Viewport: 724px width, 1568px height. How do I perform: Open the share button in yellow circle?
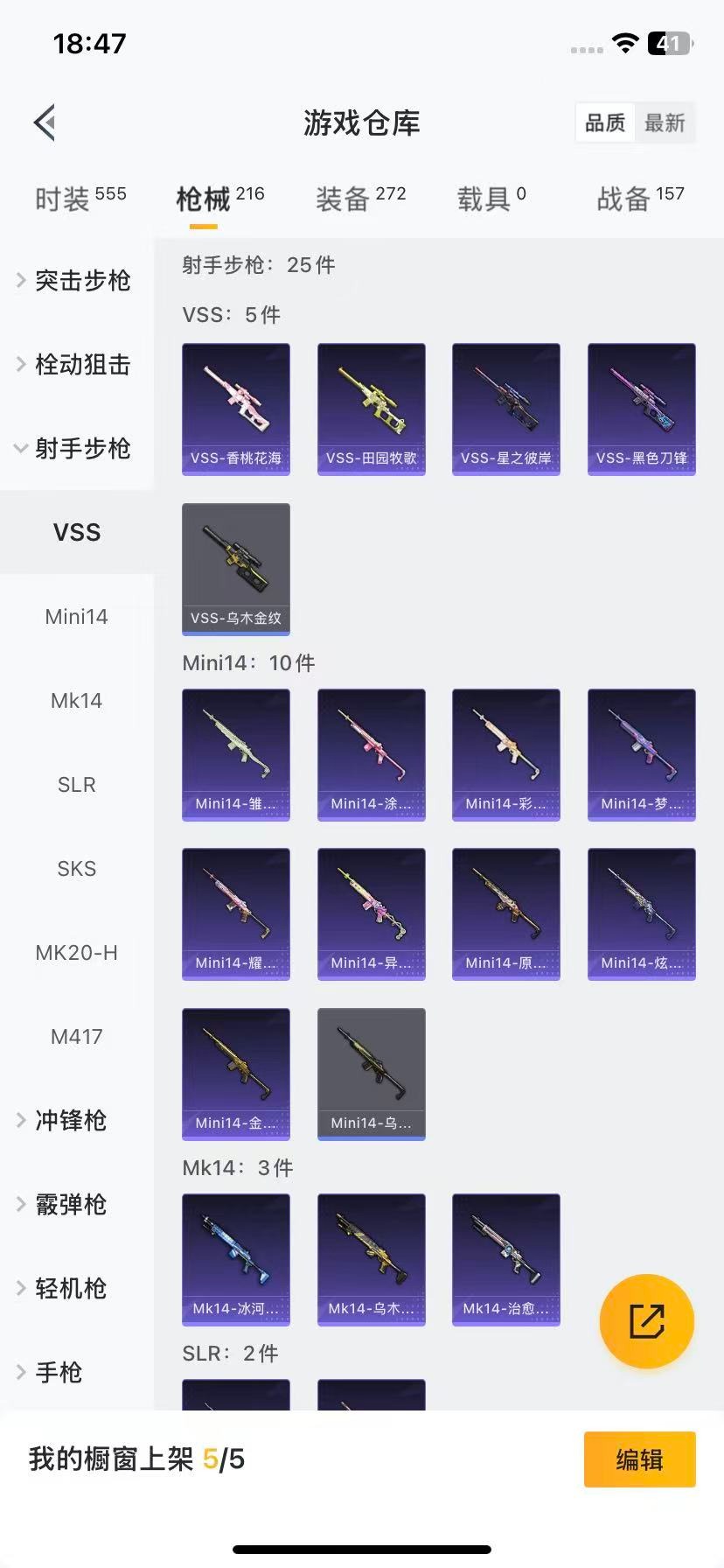[x=646, y=1321]
